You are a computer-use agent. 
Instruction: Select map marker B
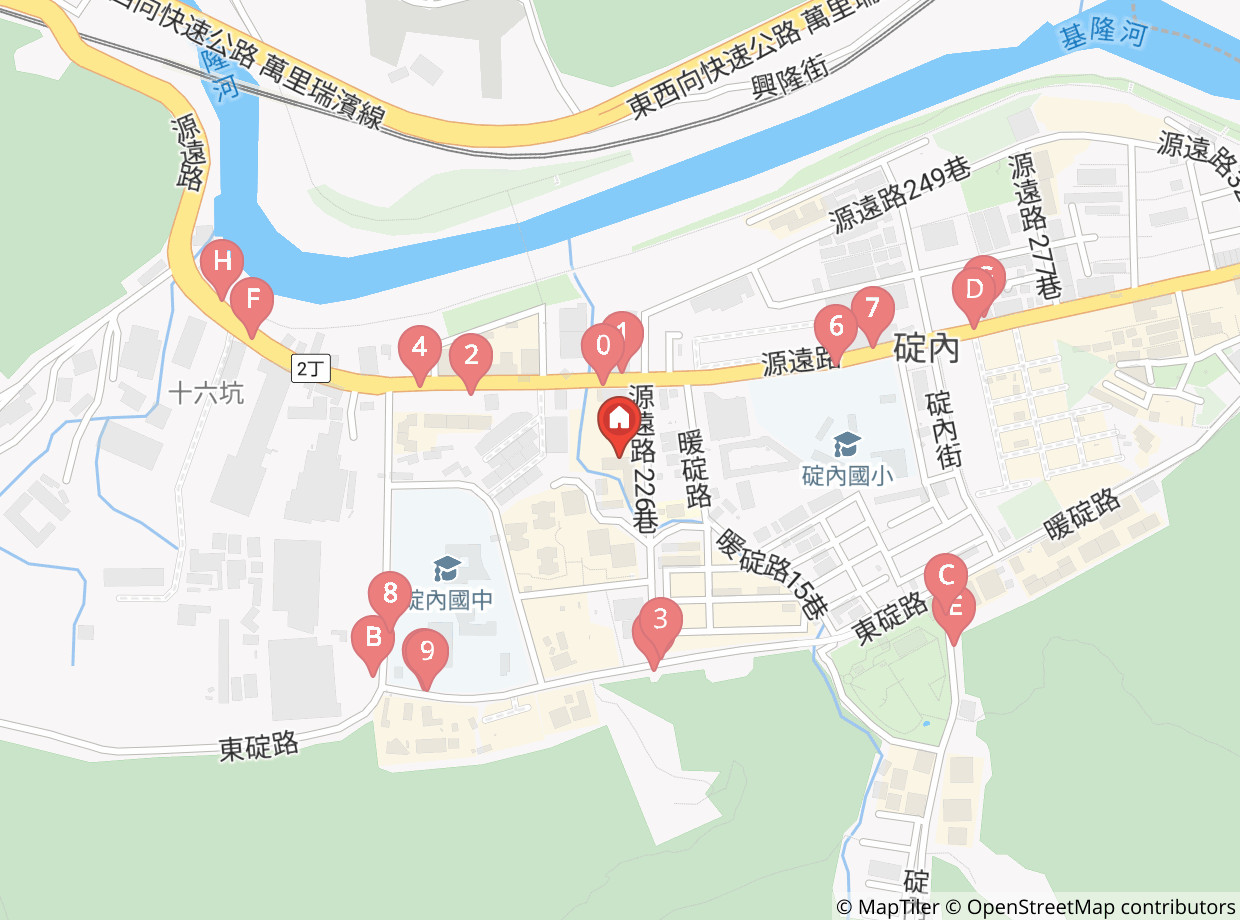373,644
